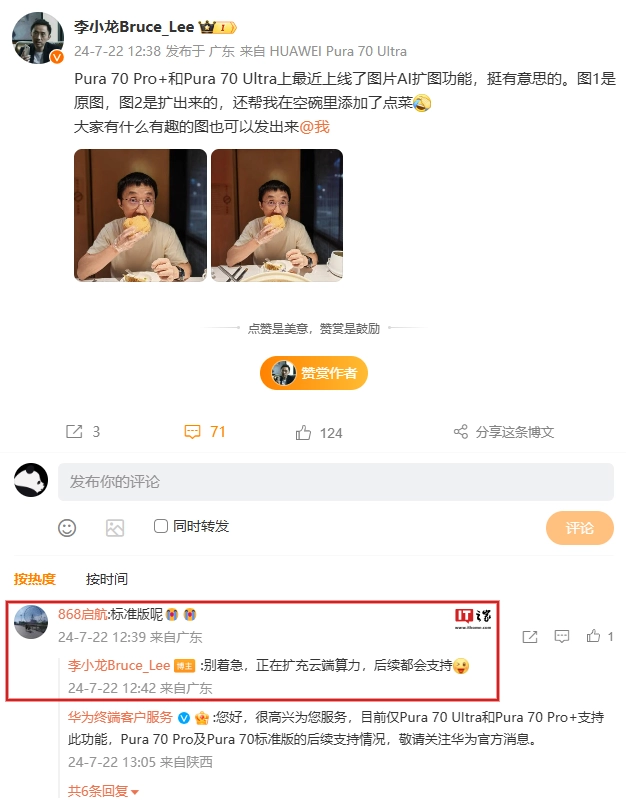The height and width of the screenshot is (800, 626).
Task: Open the 华为终端客户服务 profile link
Action: pyautogui.click(x=120, y=718)
